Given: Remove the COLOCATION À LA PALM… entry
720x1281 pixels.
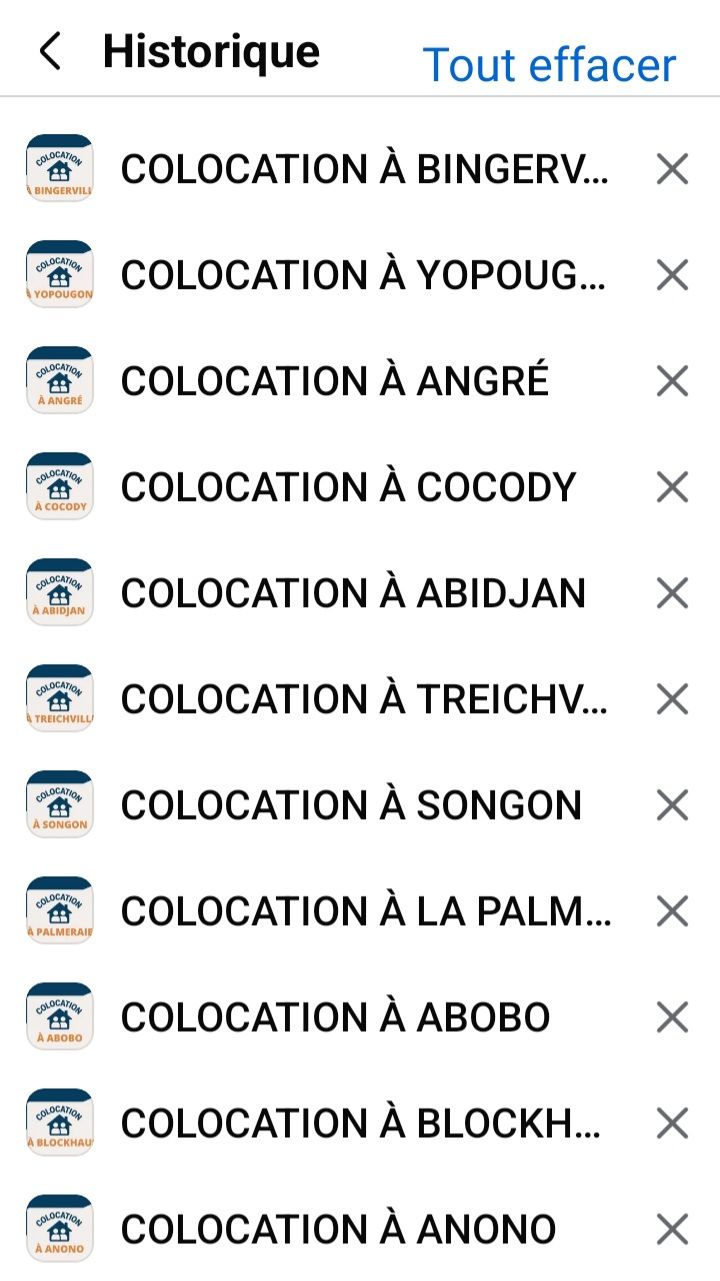Looking at the screenshot, I should coord(672,911).
